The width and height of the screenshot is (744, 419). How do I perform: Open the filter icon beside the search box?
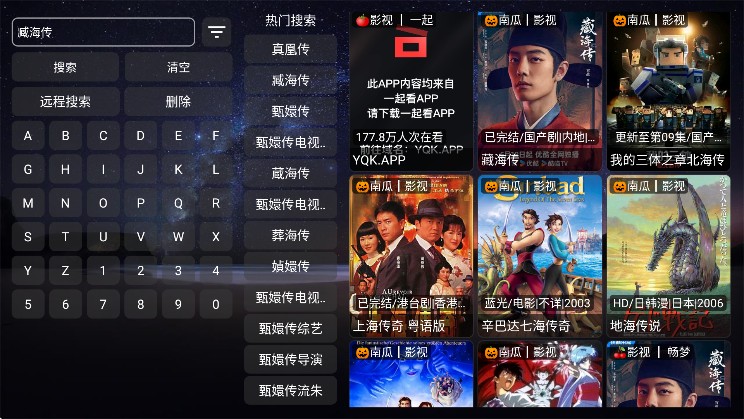(216, 32)
